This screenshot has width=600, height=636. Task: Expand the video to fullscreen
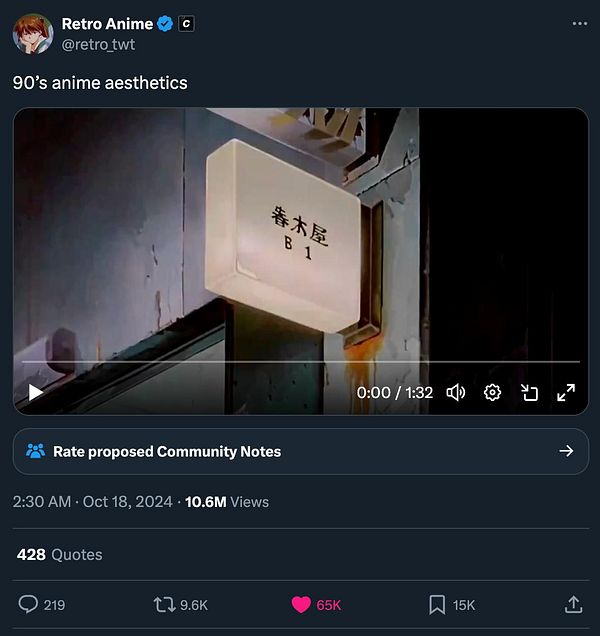tap(566, 393)
